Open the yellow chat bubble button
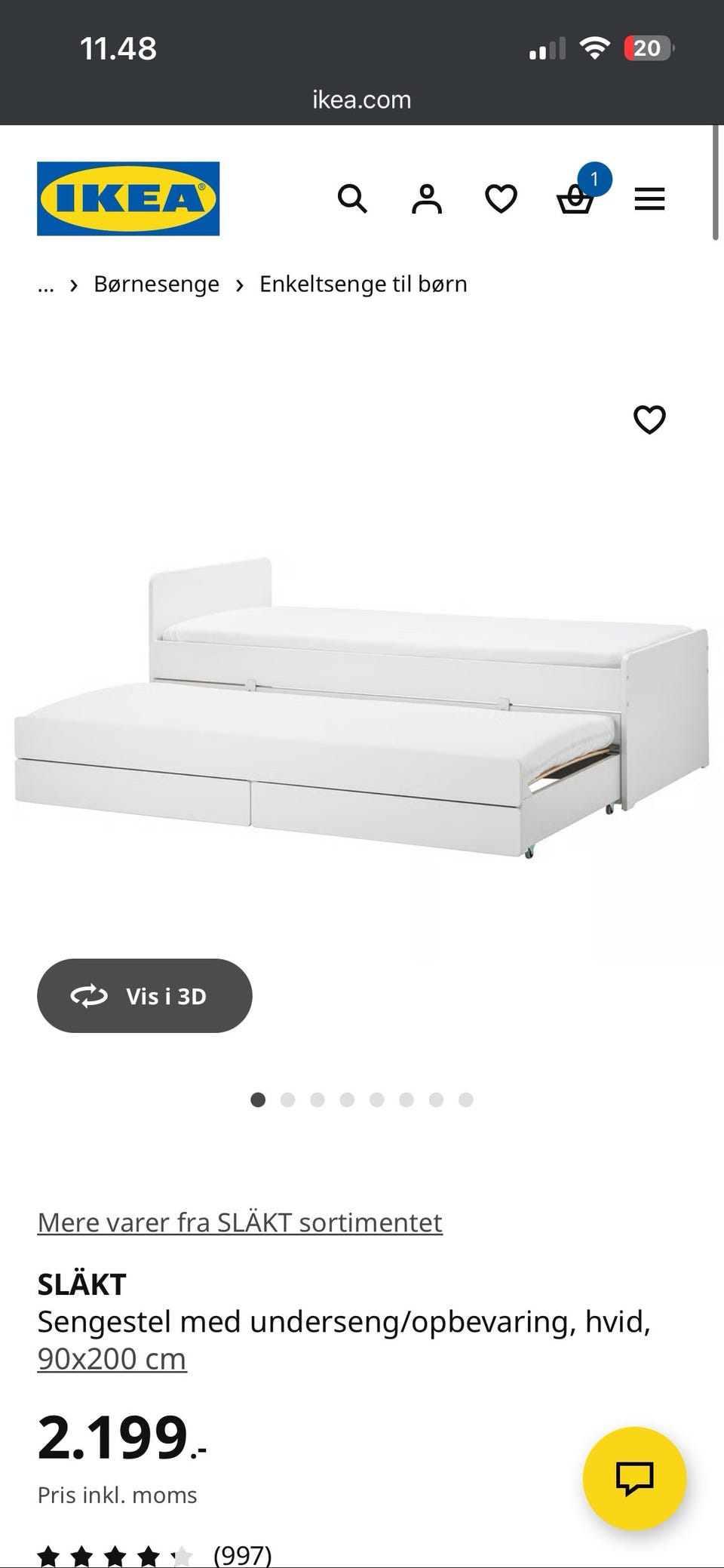The image size is (724, 1568). (x=634, y=1478)
